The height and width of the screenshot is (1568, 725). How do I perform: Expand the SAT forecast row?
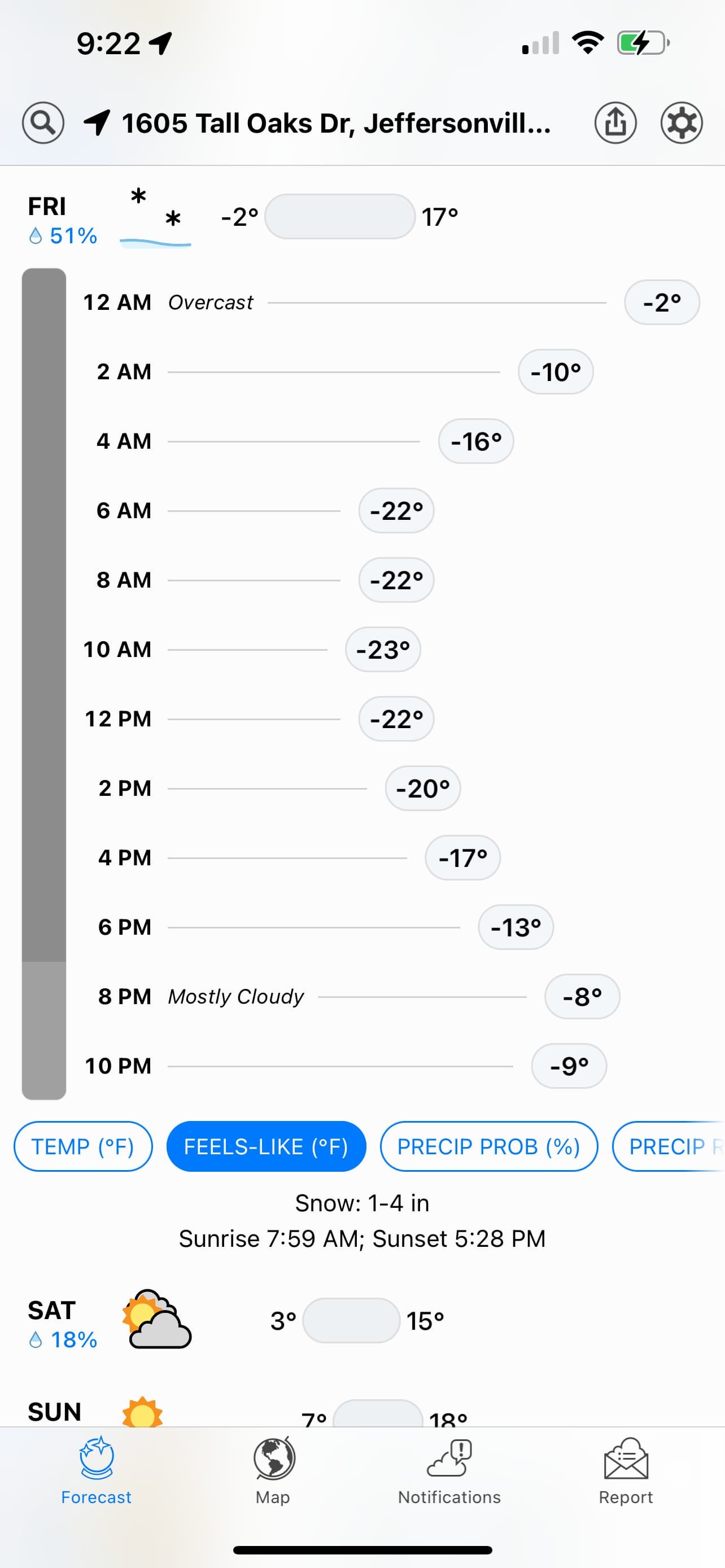tap(362, 1321)
